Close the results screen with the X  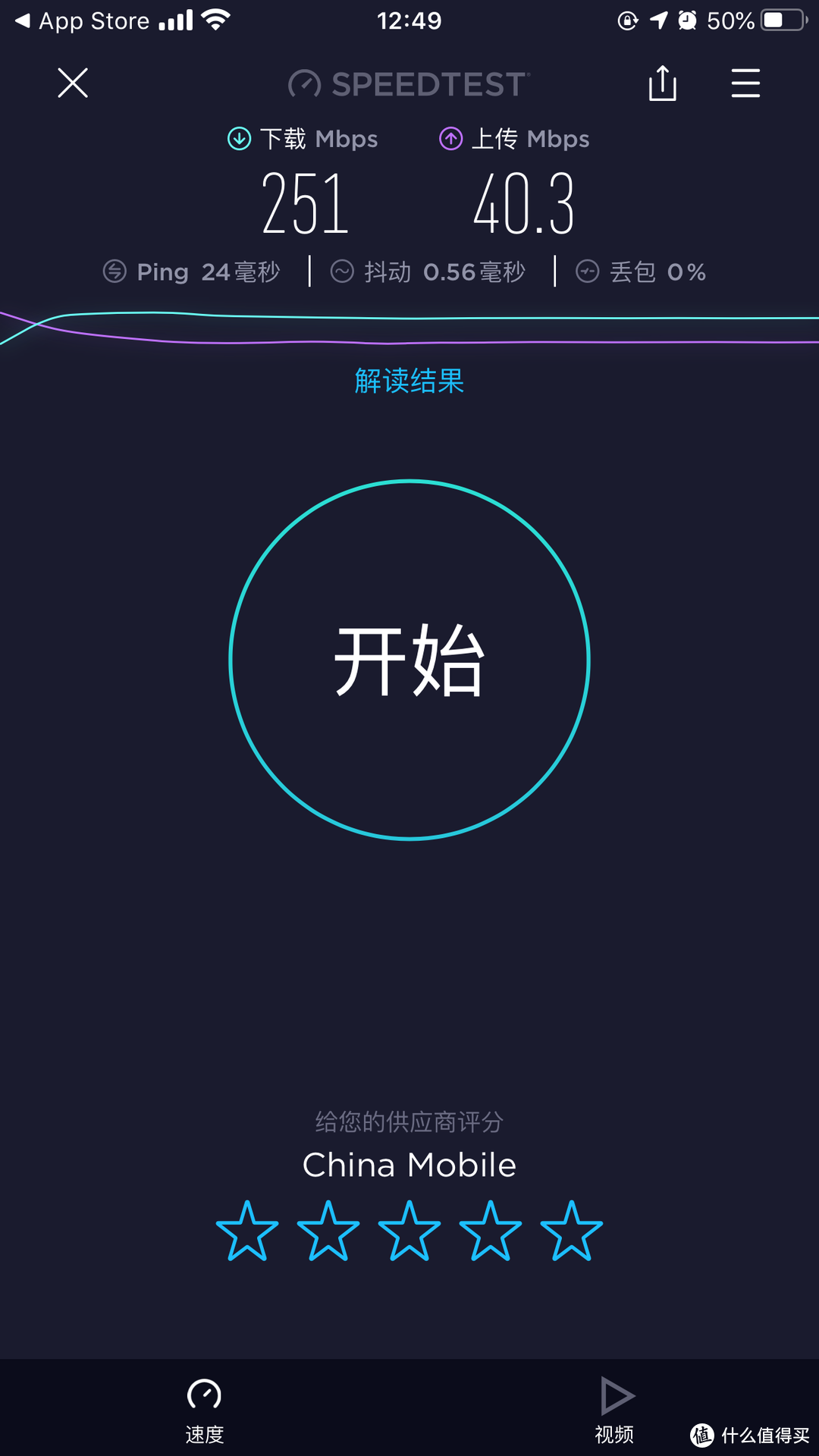72,83
